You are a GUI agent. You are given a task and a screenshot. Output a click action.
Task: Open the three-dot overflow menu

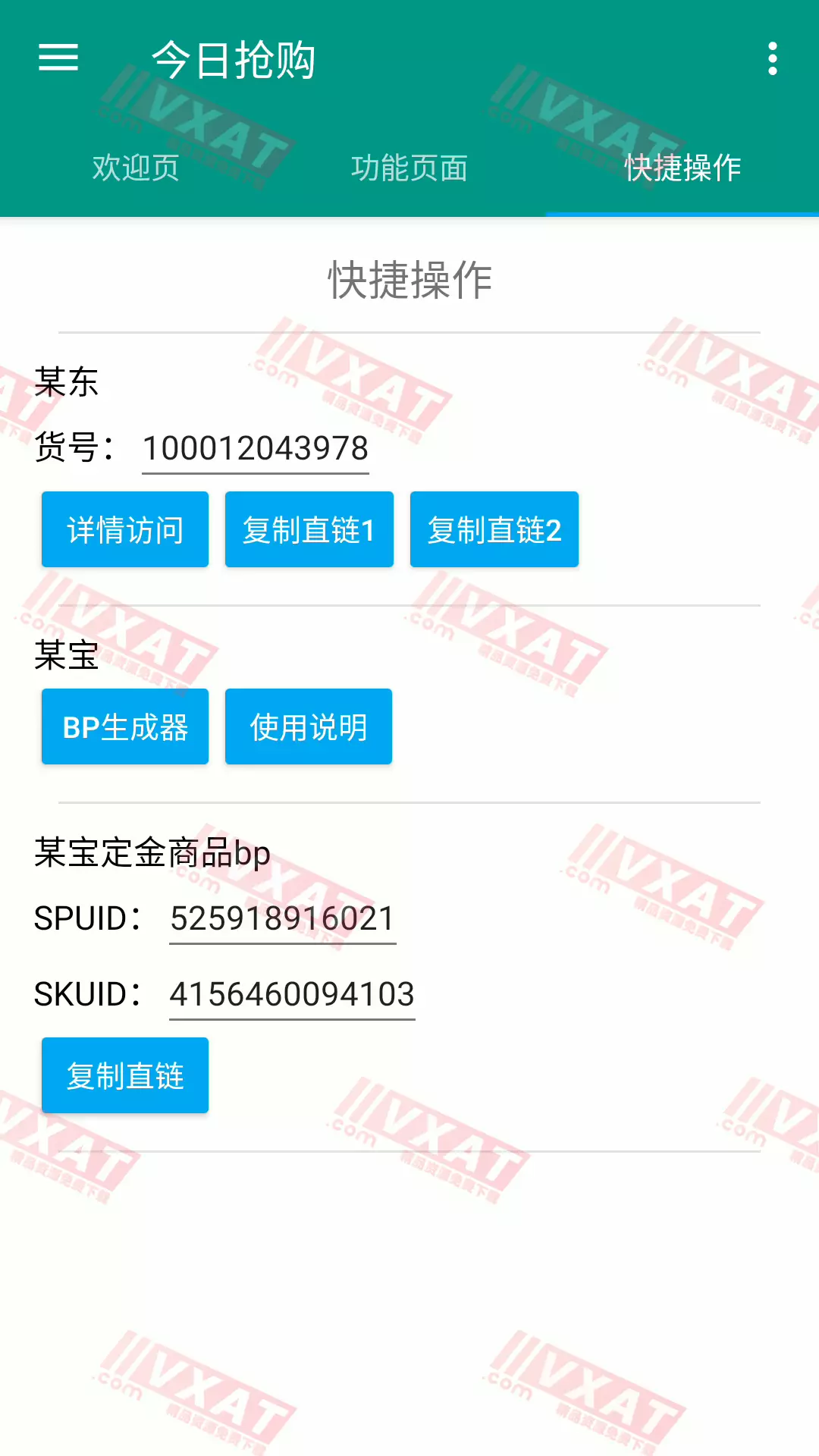772,58
